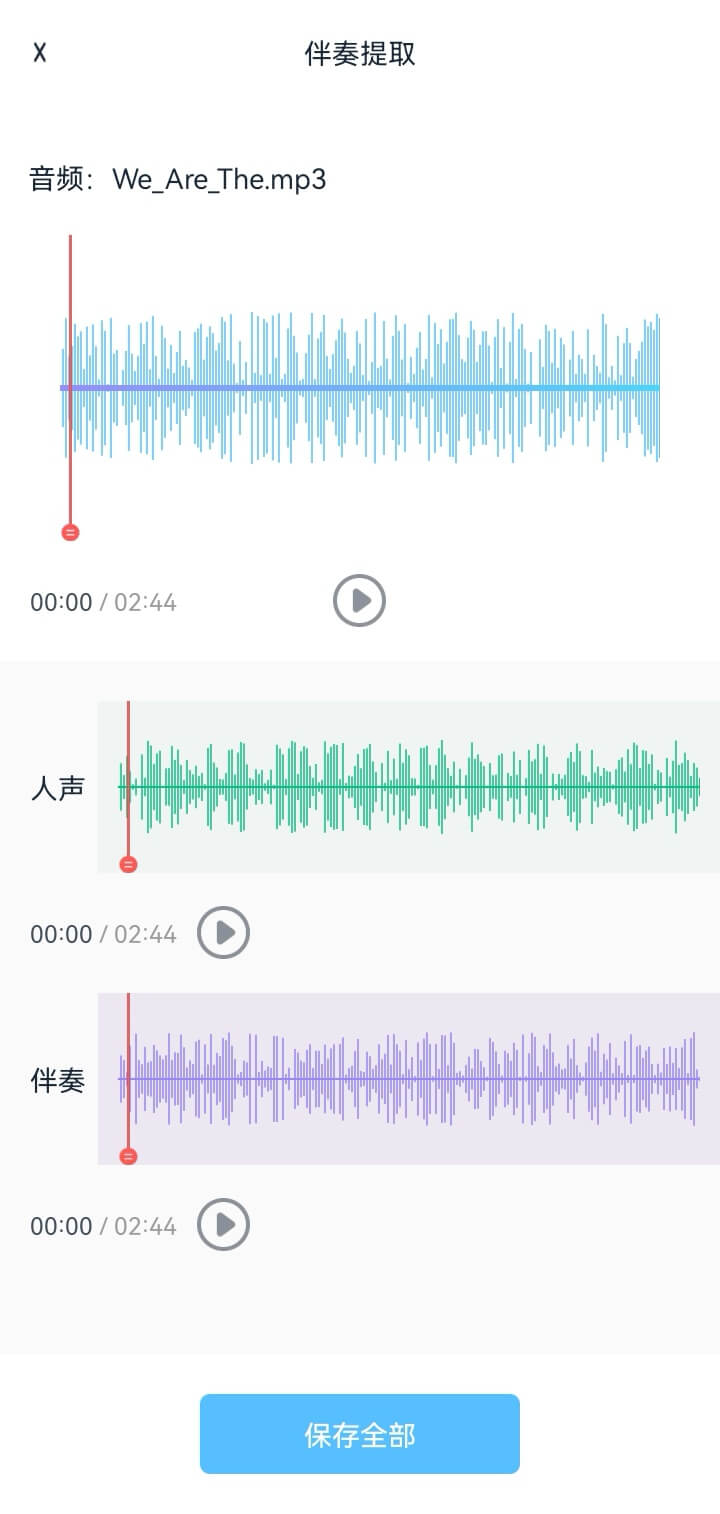Play the original We_Are_The.mp3 audio
This screenshot has width=720, height=1514.
point(359,600)
